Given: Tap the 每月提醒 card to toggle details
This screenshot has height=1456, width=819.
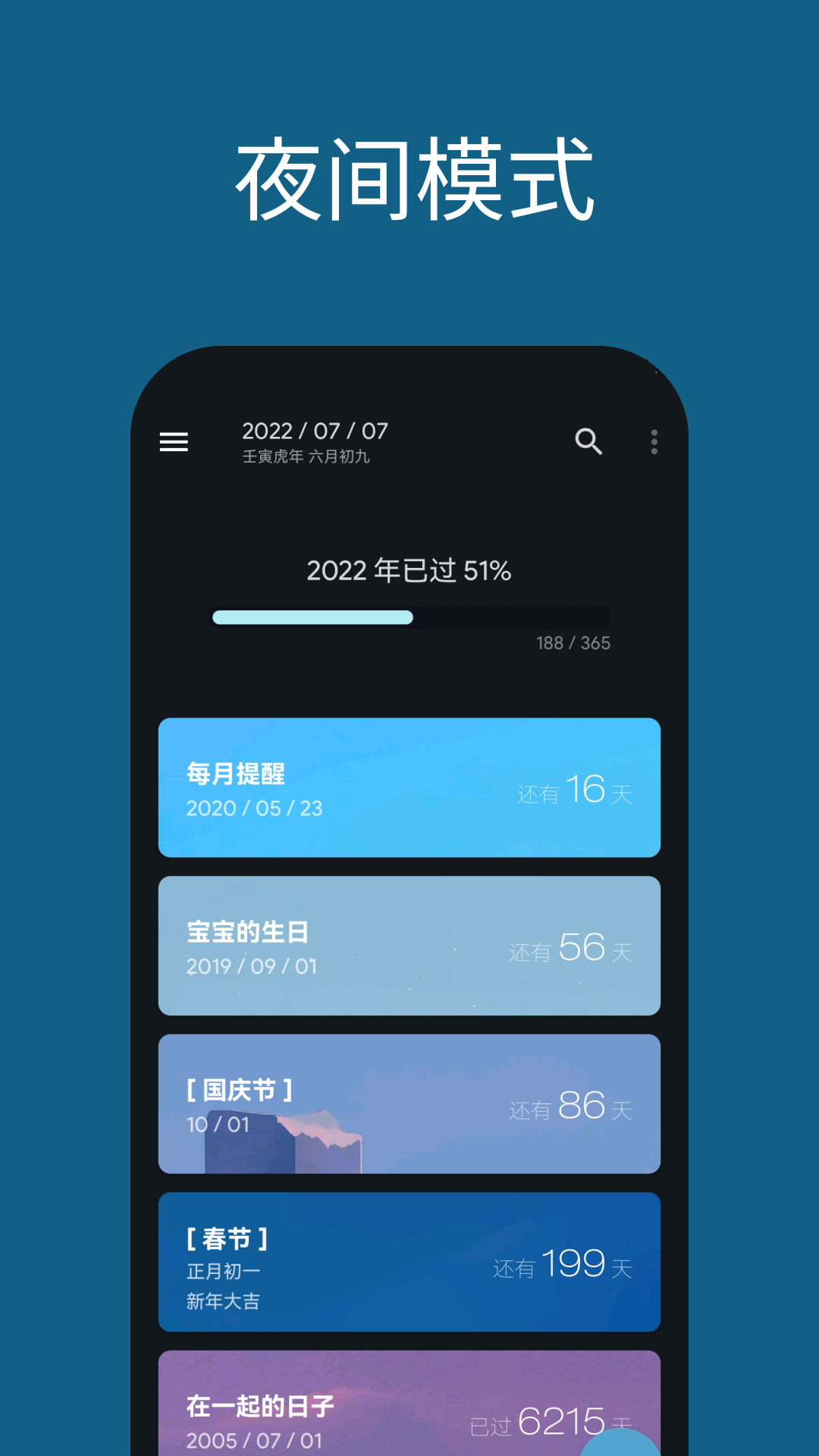Looking at the screenshot, I should coord(409,789).
